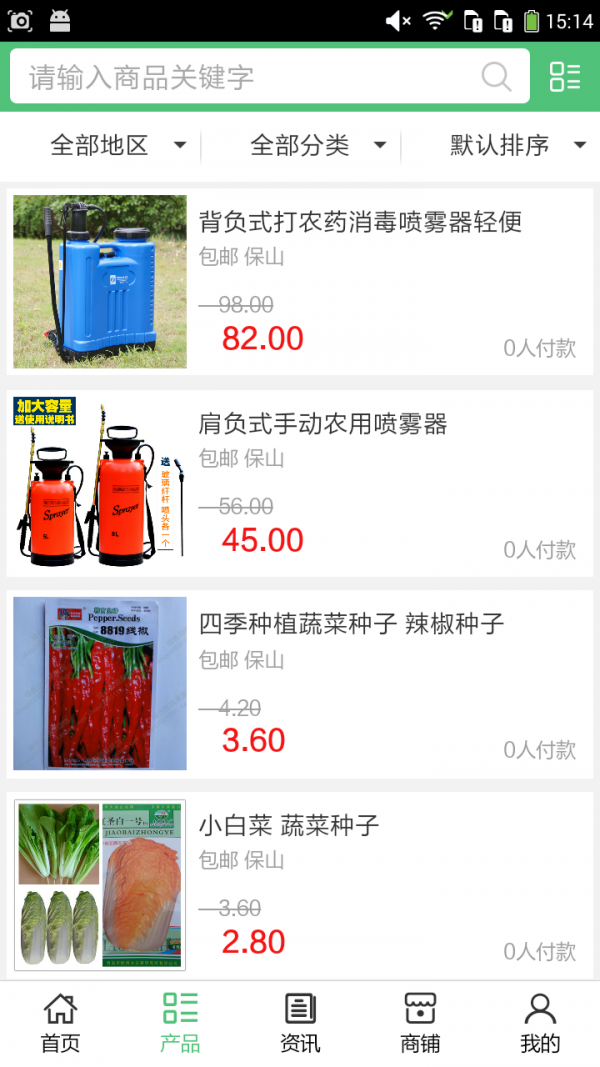Switch to the 资讯 news tab
This screenshot has width=600, height=1067.
tap(300, 1023)
